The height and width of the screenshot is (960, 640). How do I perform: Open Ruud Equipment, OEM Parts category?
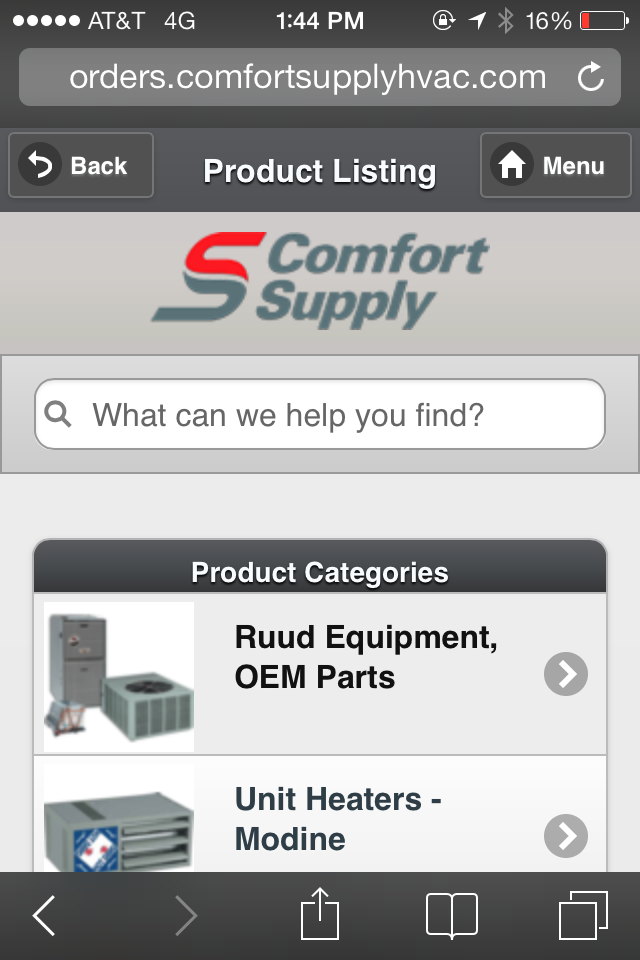click(x=320, y=675)
